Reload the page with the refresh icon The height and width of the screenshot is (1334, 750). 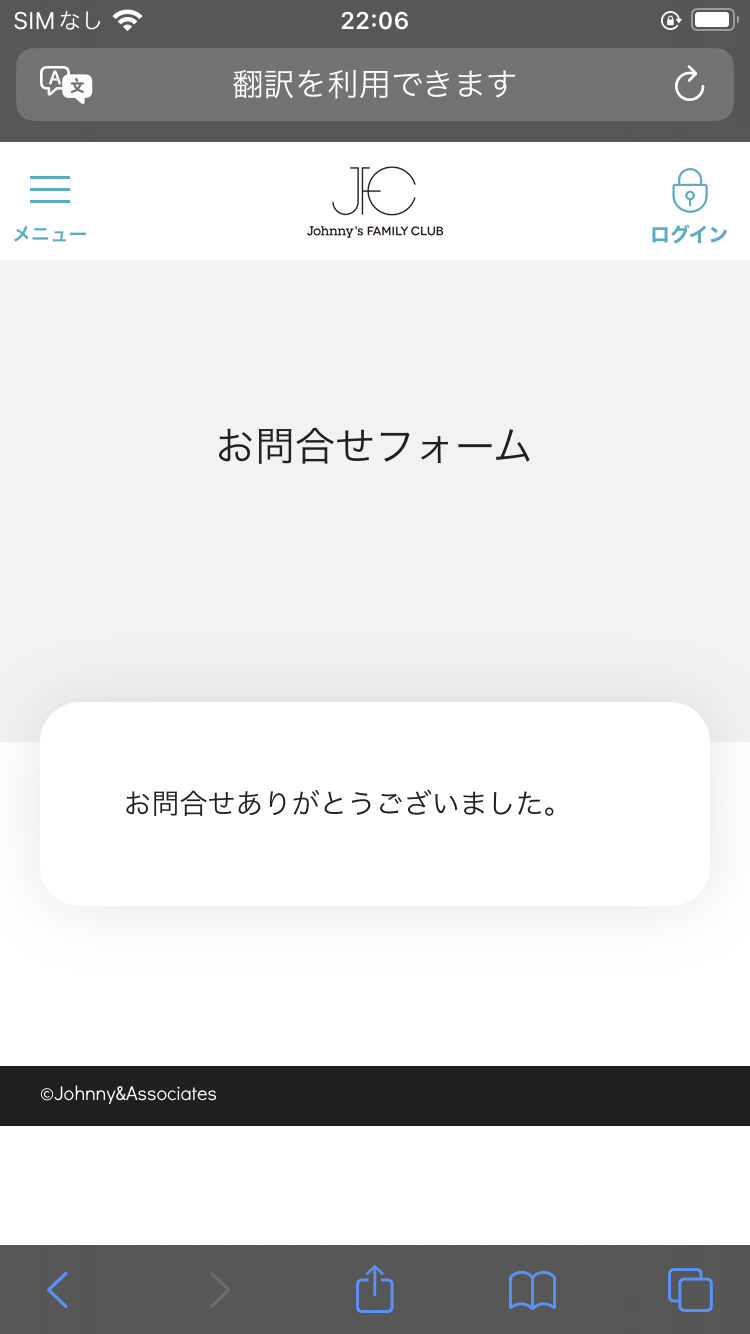point(690,85)
